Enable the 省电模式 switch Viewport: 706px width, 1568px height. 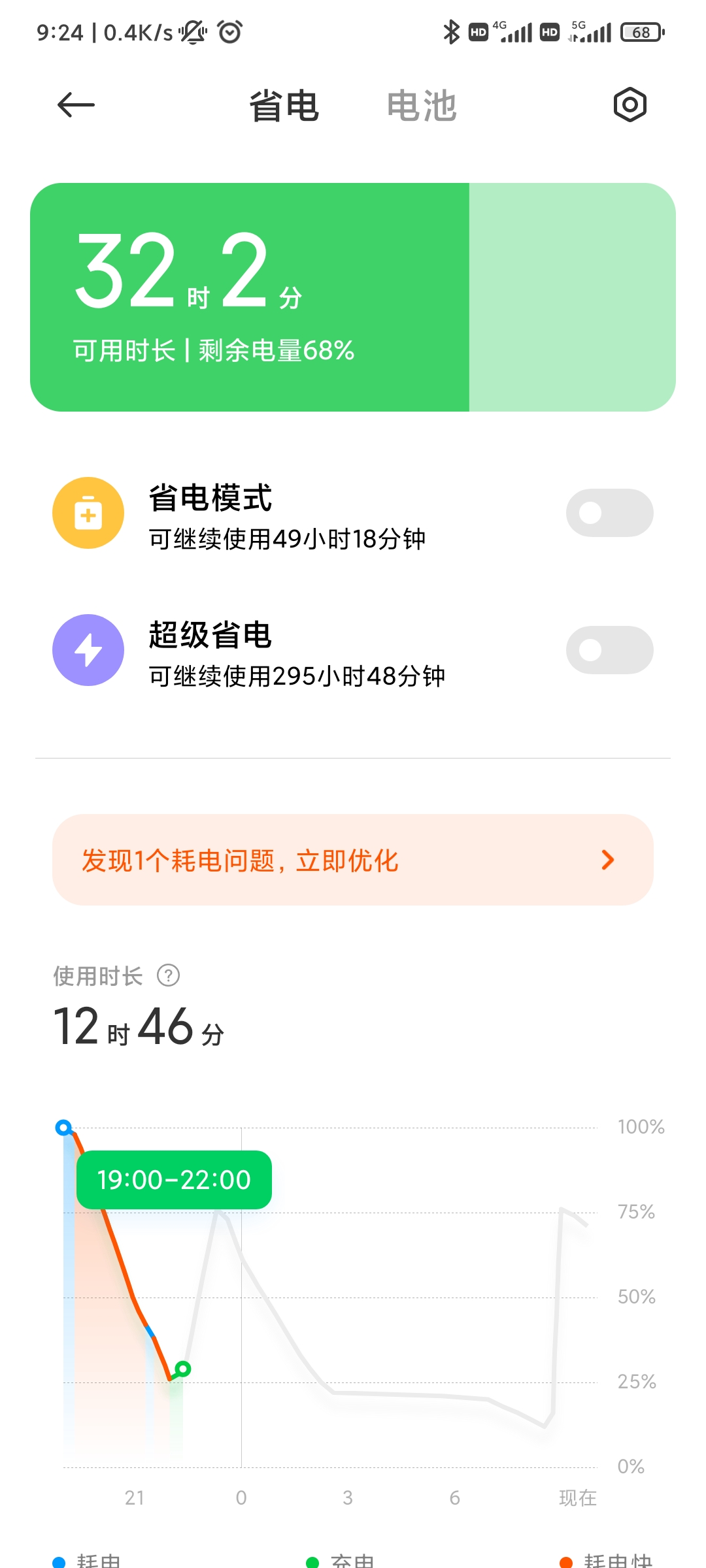(609, 513)
